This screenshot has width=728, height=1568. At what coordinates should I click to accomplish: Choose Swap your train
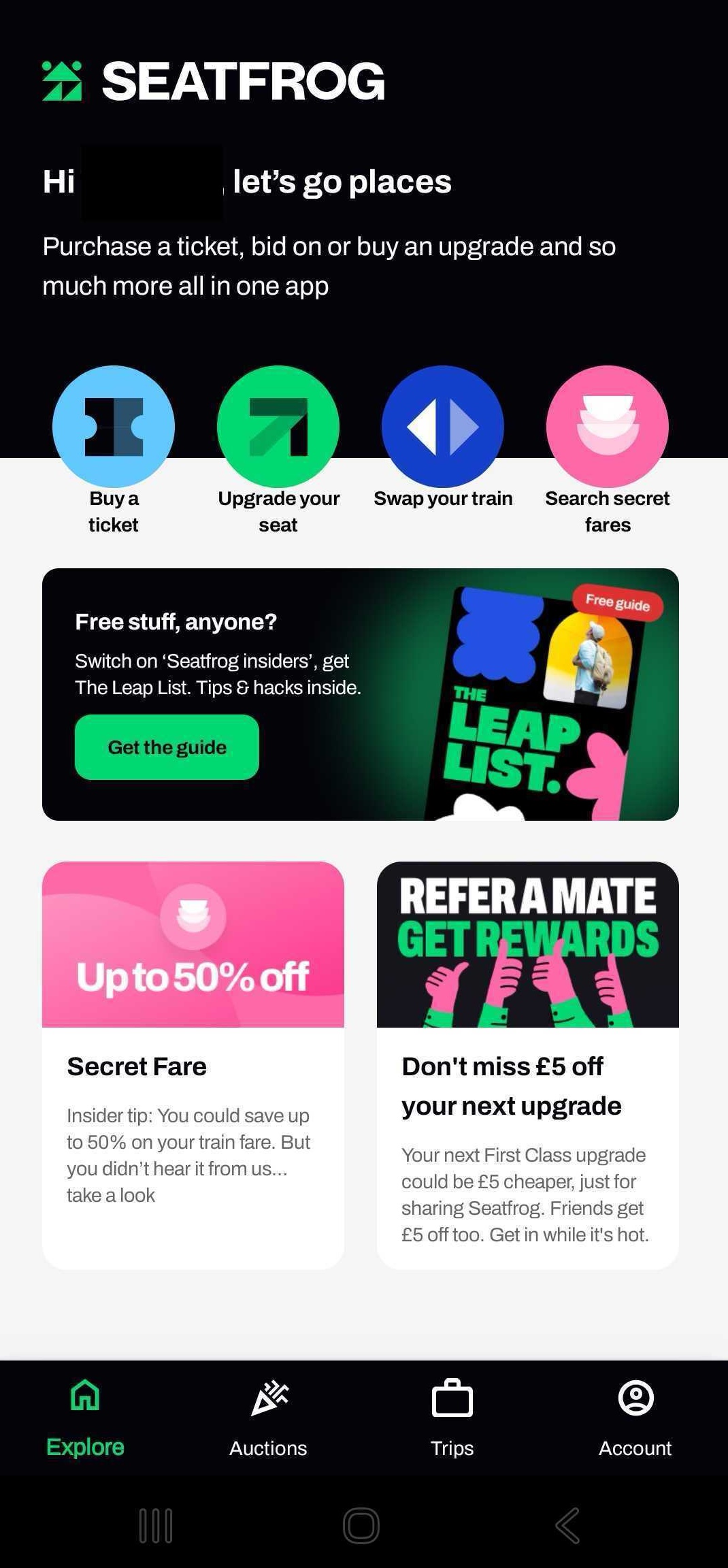(443, 427)
